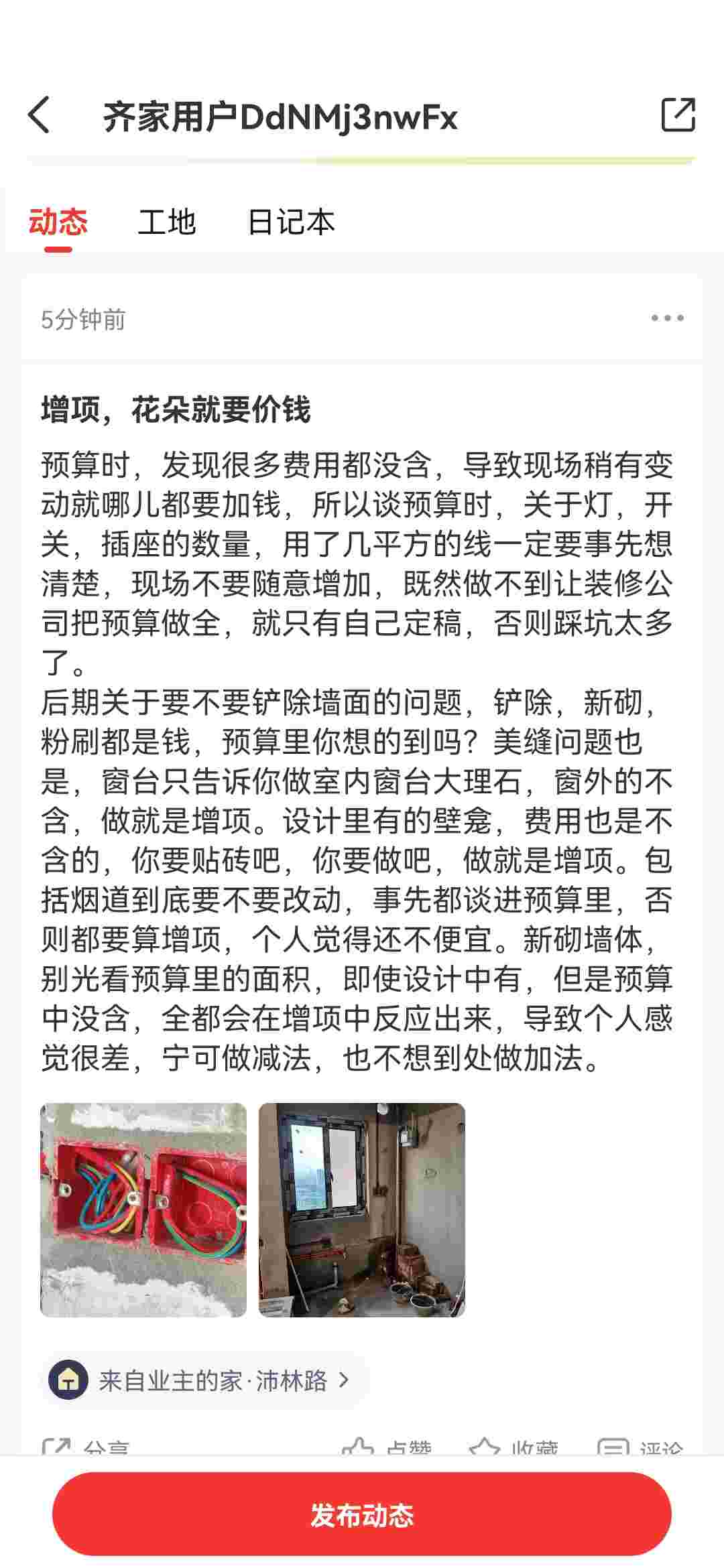
Task: Go back using the arrow icon
Action: coord(39,115)
